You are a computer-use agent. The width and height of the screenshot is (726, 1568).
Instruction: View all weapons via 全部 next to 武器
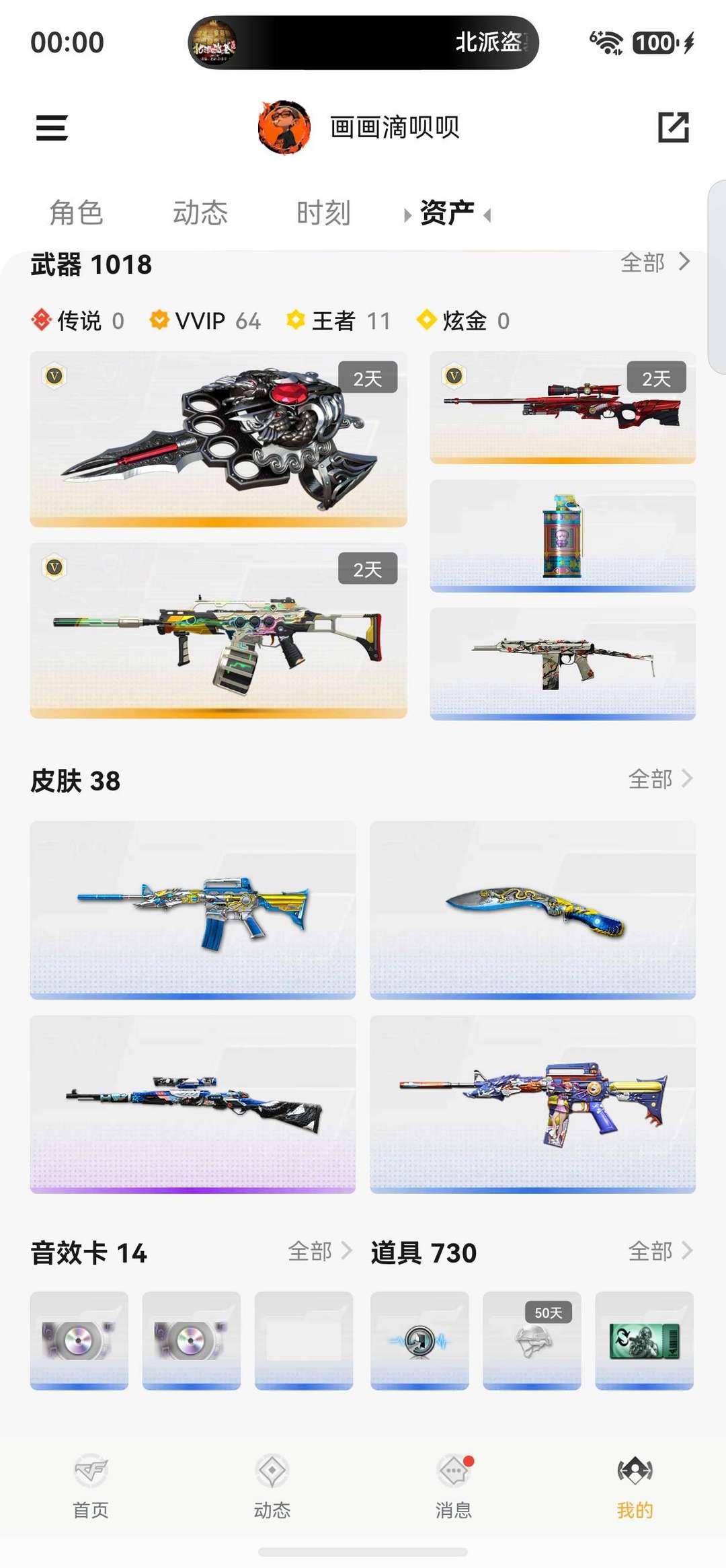654,262
